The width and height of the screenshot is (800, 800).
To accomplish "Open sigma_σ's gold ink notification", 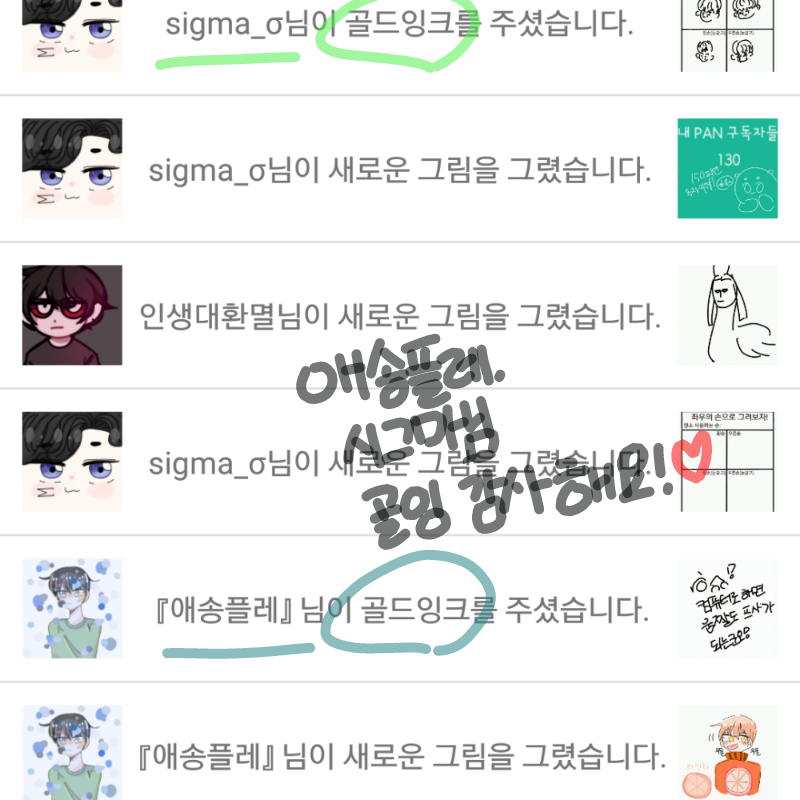I will point(400,26).
